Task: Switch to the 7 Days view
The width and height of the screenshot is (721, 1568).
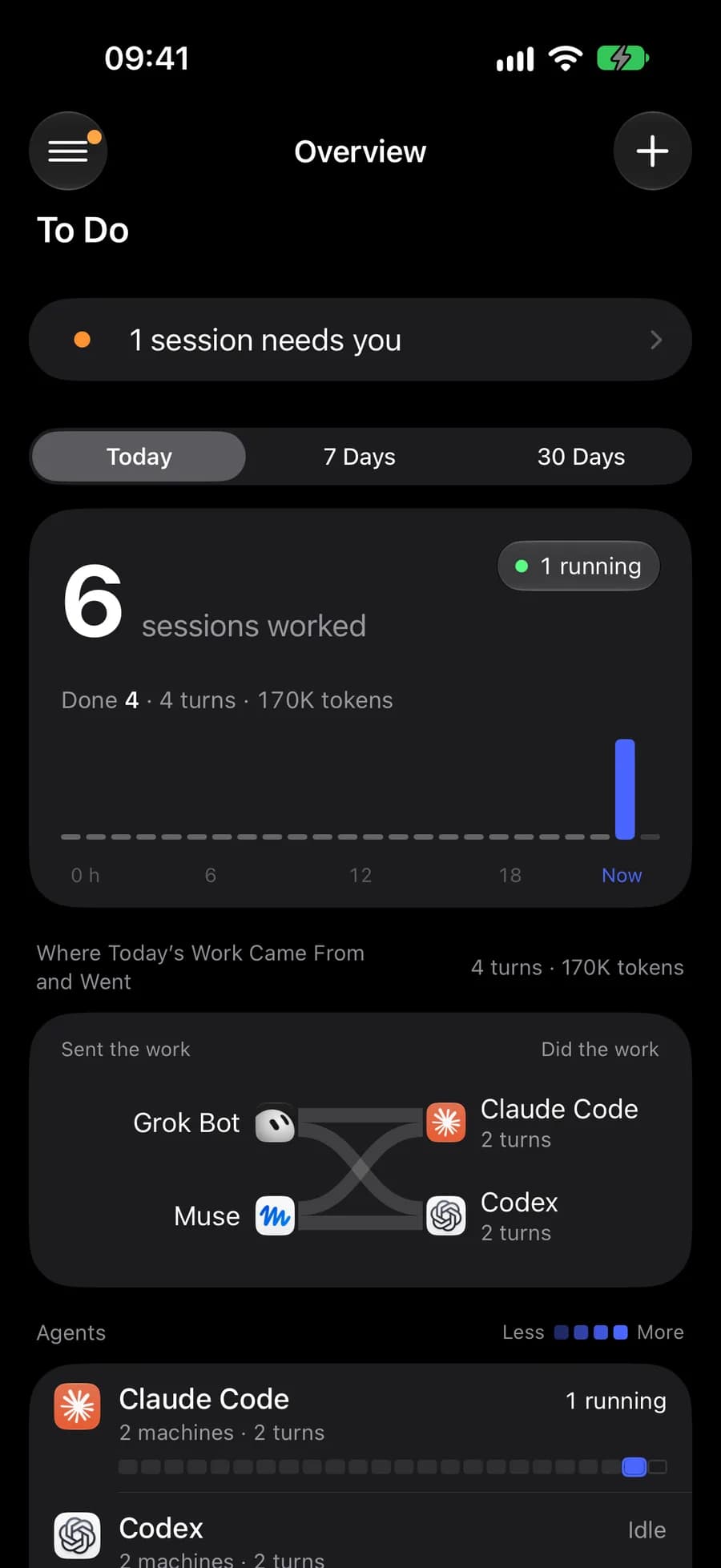Action: coord(360,457)
